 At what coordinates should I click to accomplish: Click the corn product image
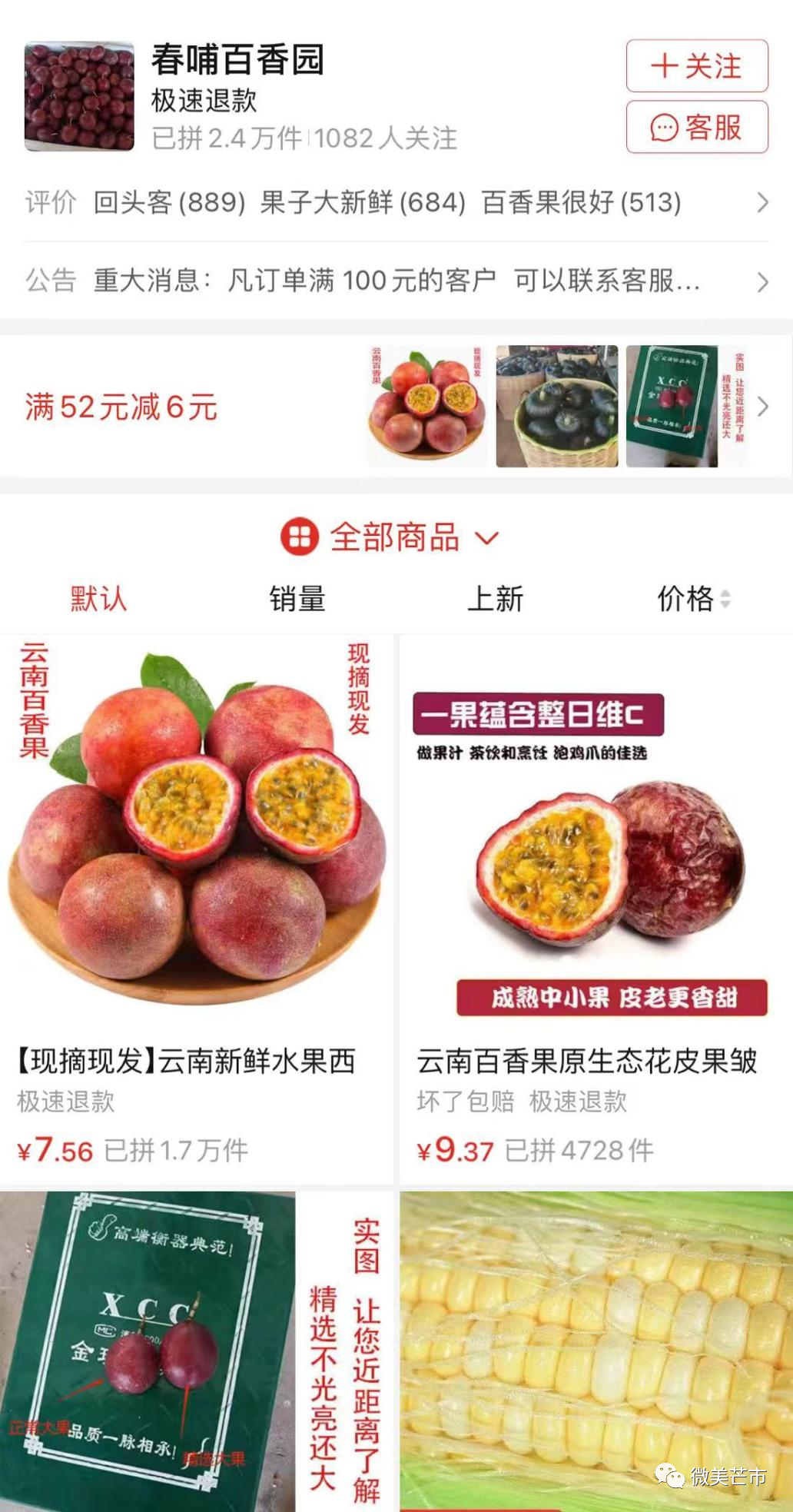[595, 1345]
